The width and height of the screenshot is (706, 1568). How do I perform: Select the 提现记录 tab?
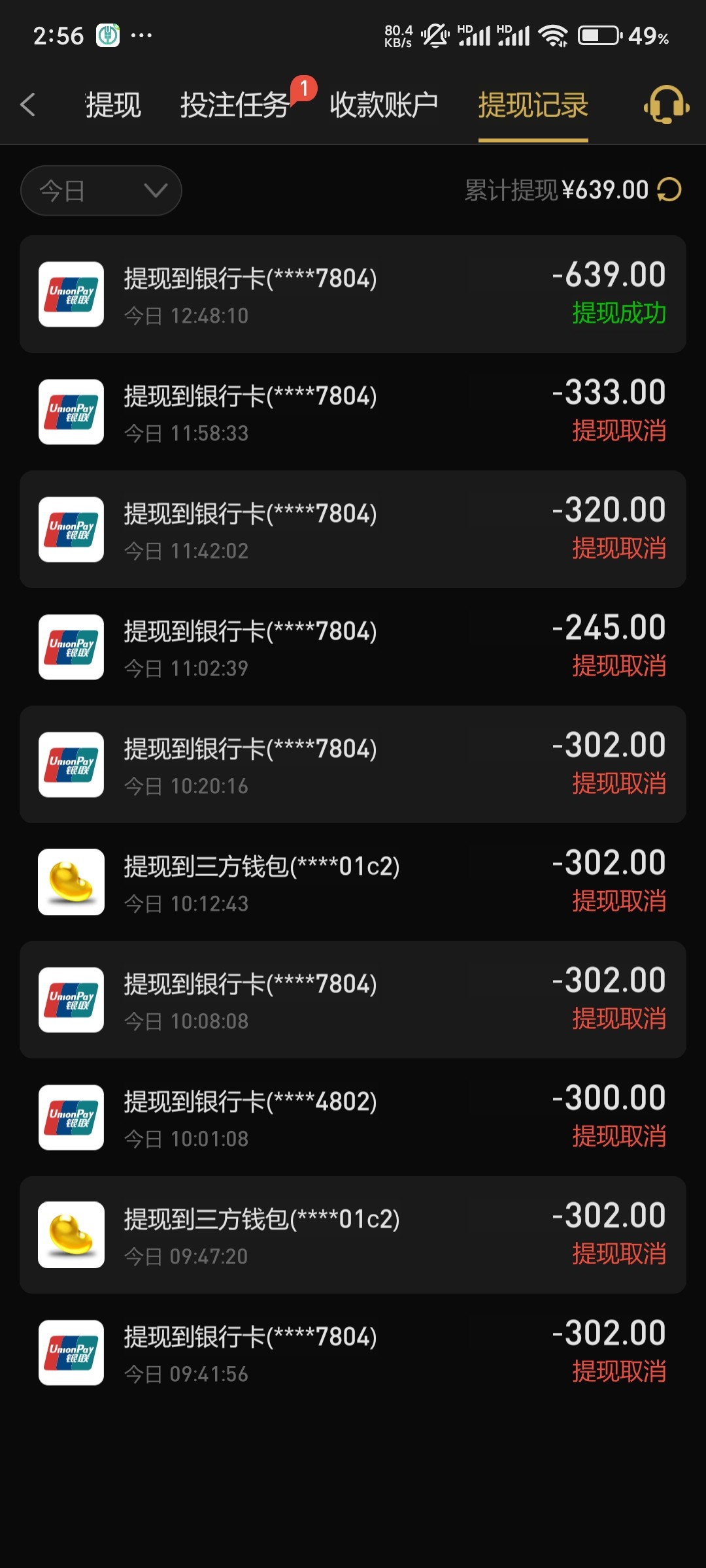tap(533, 105)
